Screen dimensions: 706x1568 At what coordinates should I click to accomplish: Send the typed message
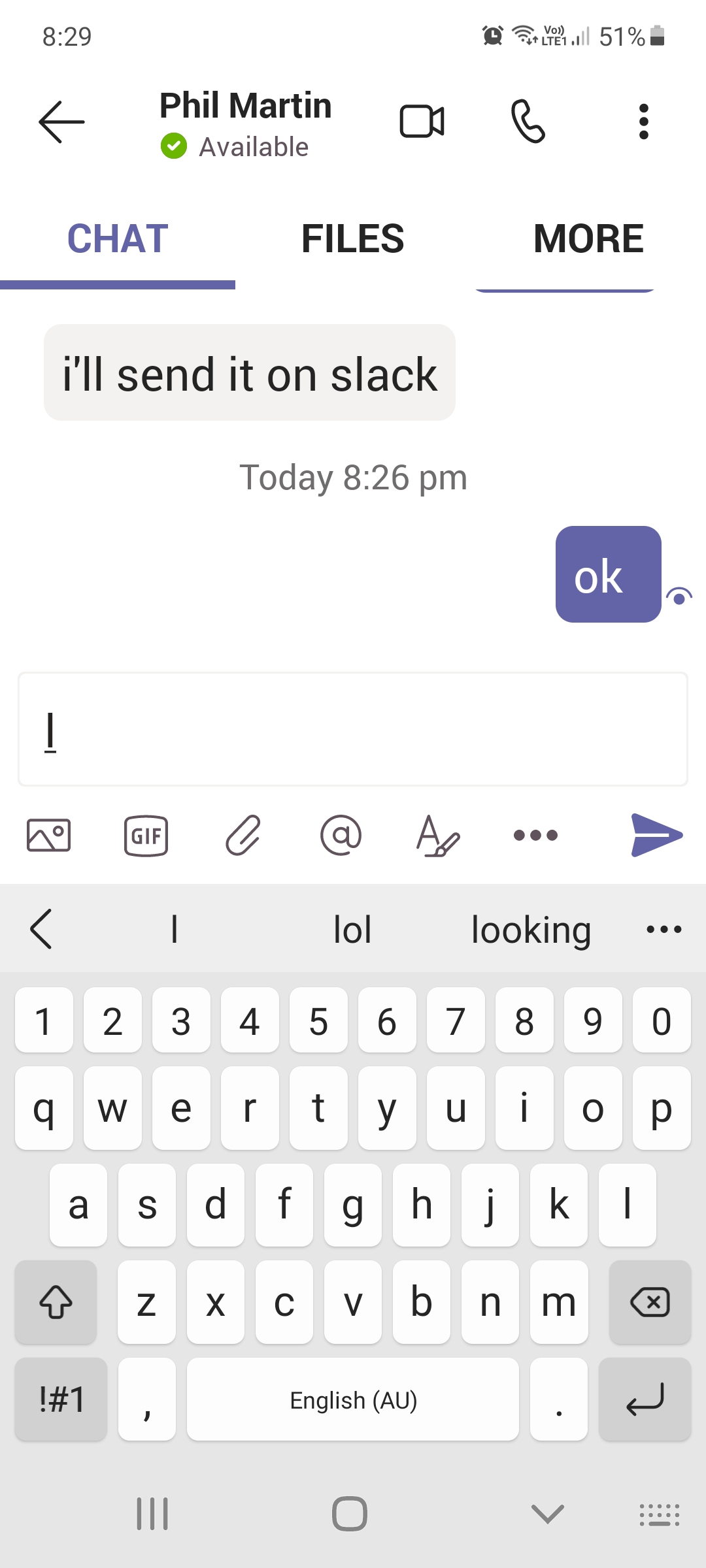pyautogui.click(x=656, y=835)
